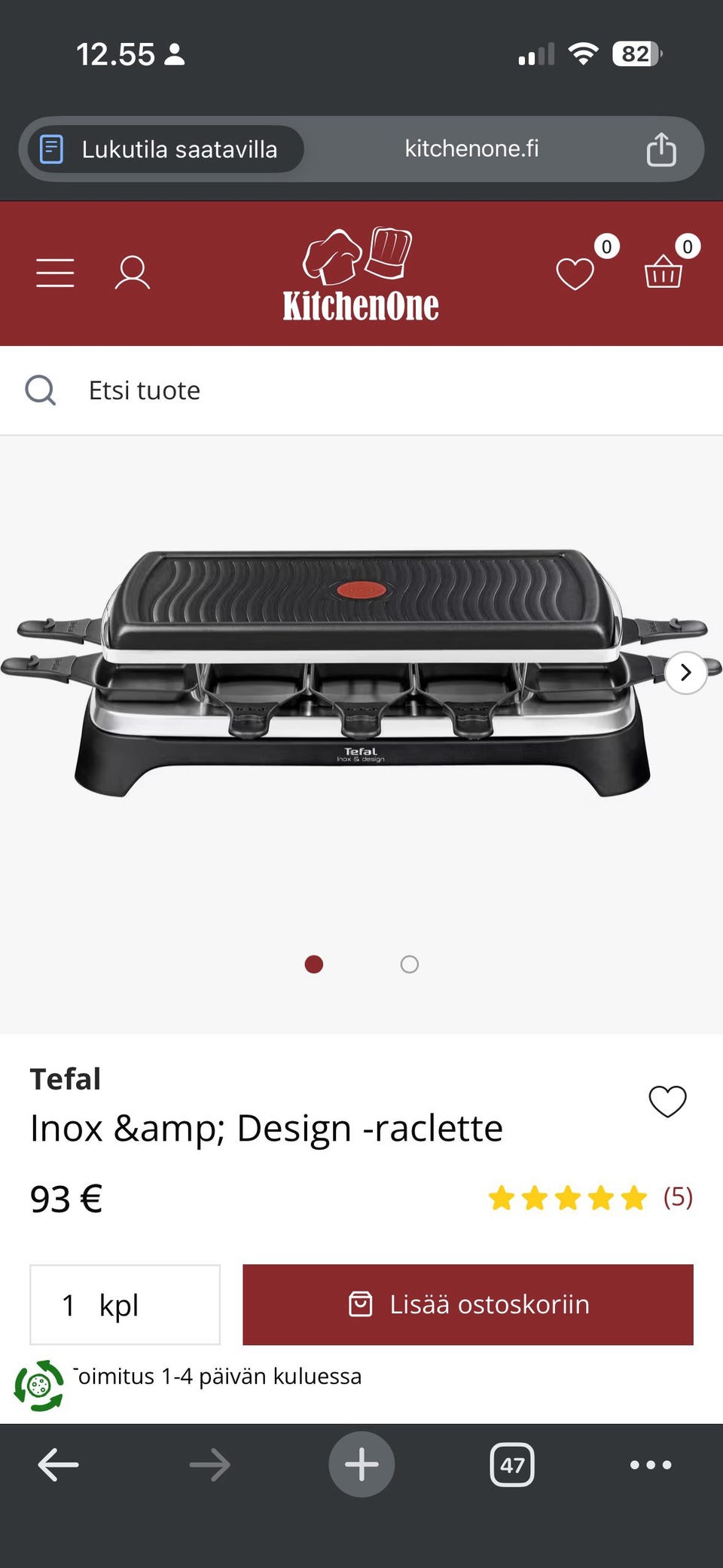The width and height of the screenshot is (723, 1568).
Task: Share this page from the browser
Action: pyautogui.click(x=661, y=149)
